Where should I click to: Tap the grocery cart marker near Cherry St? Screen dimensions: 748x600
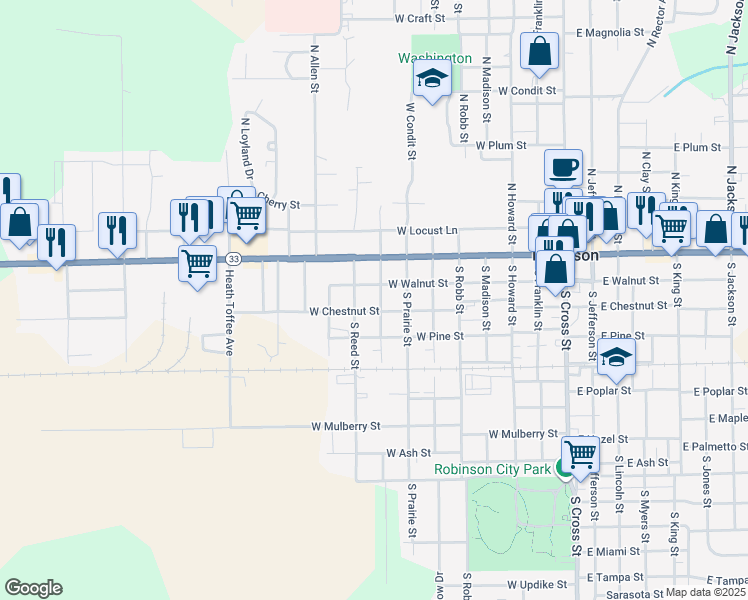(247, 217)
